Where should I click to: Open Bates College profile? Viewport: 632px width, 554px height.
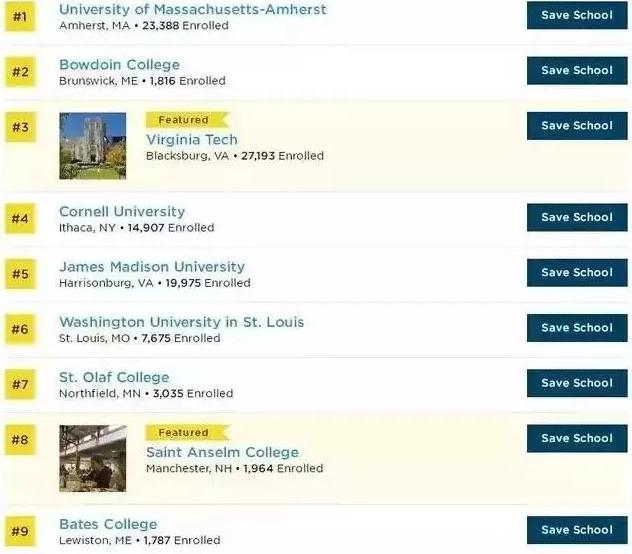(x=108, y=524)
